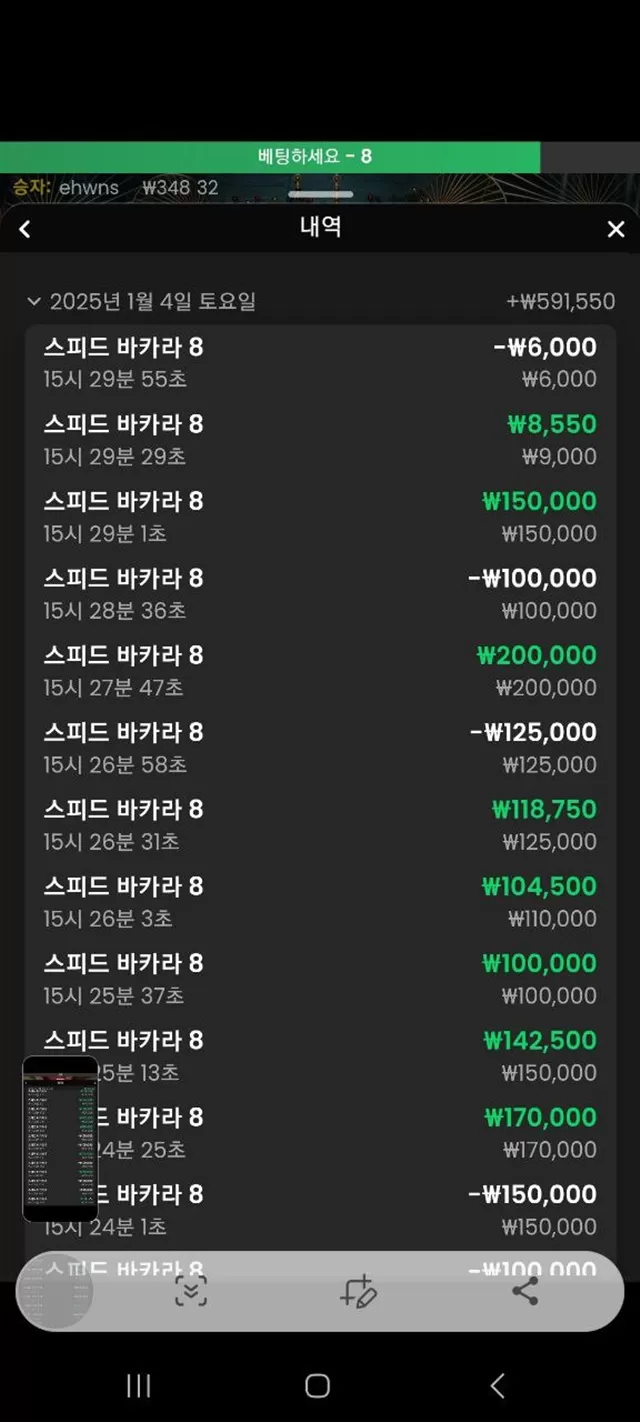Open the 15시 25분 37초 bet record
The height and width of the screenshot is (1422, 640).
[320, 978]
